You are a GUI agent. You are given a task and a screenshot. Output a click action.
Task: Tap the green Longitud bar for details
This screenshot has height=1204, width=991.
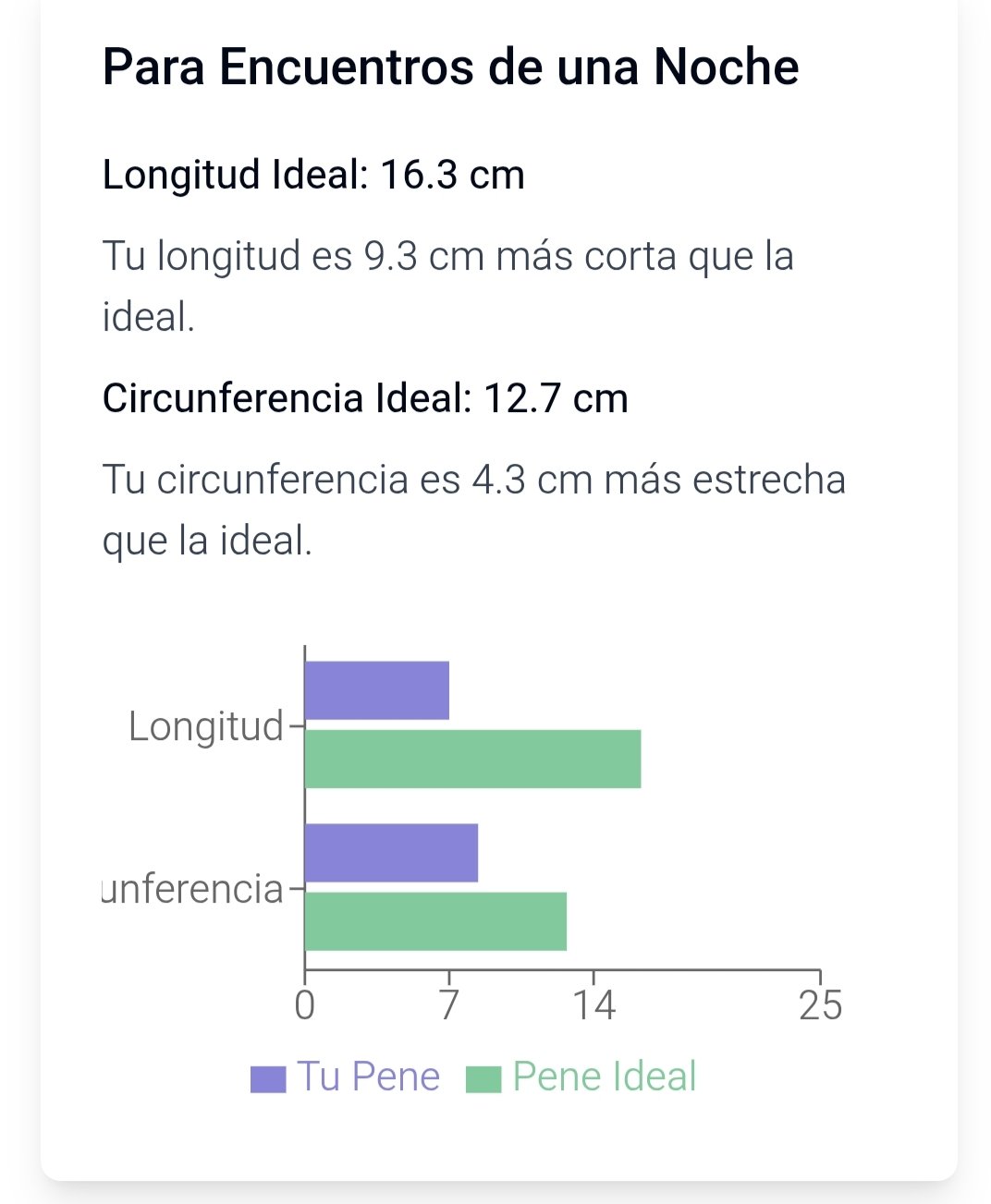472,760
